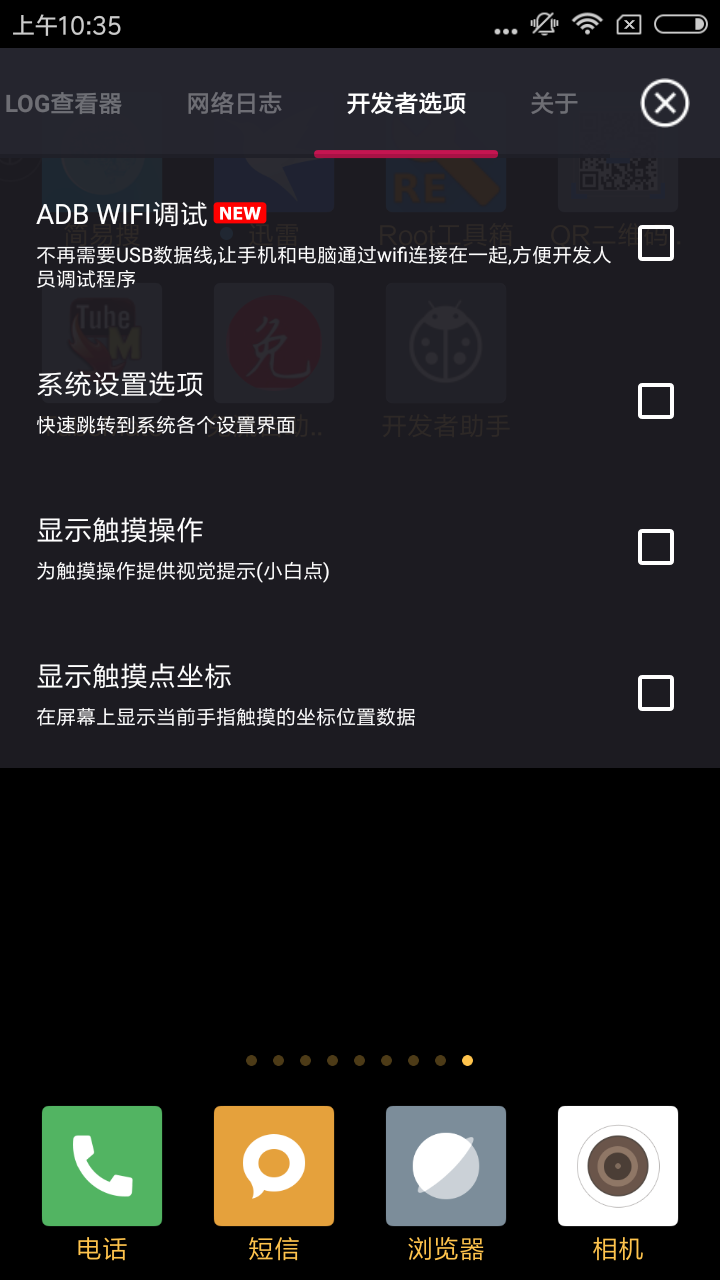Turn on 显示触摸操作 checkbox
Viewport: 720px width, 1280px height.
(x=656, y=547)
